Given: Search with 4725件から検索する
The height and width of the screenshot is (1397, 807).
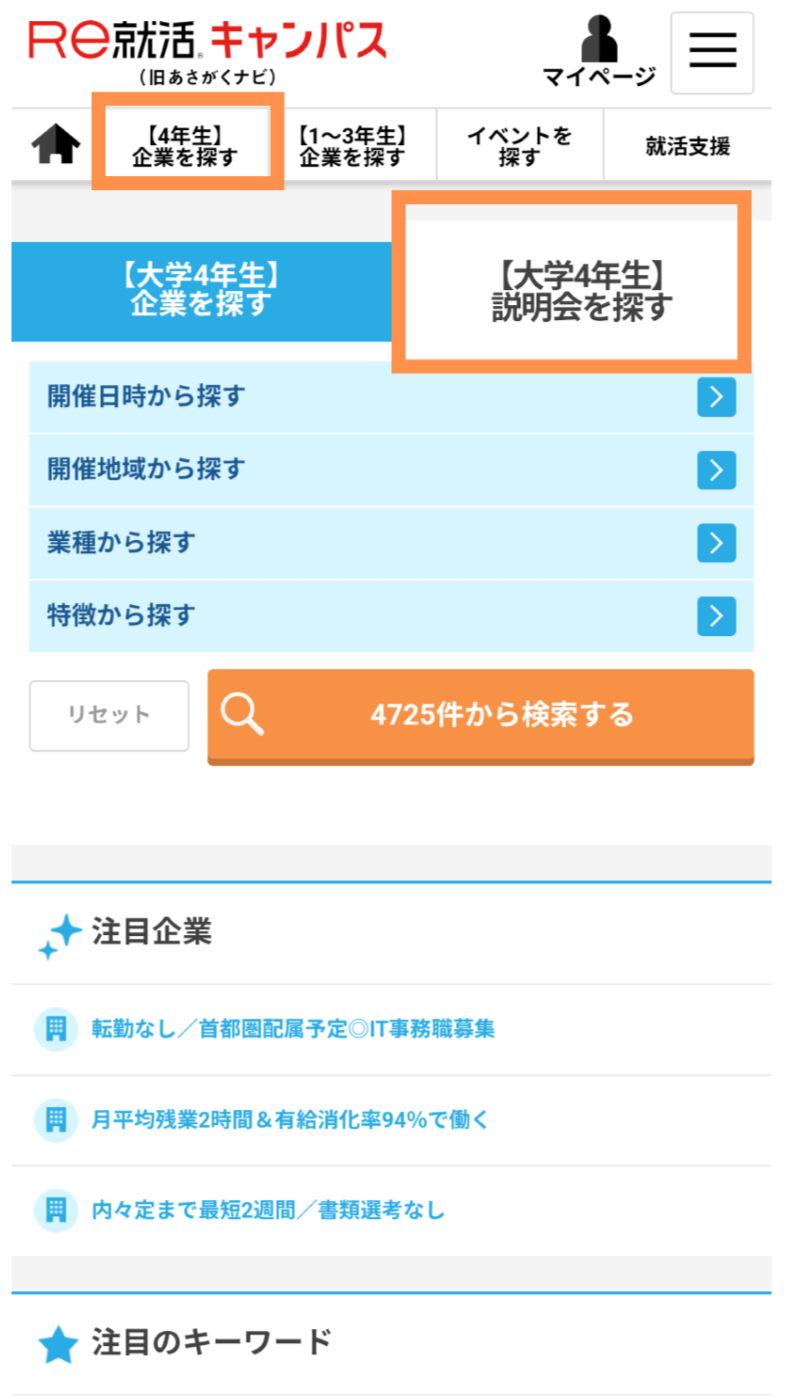Looking at the screenshot, I should [x=480, y=717].
